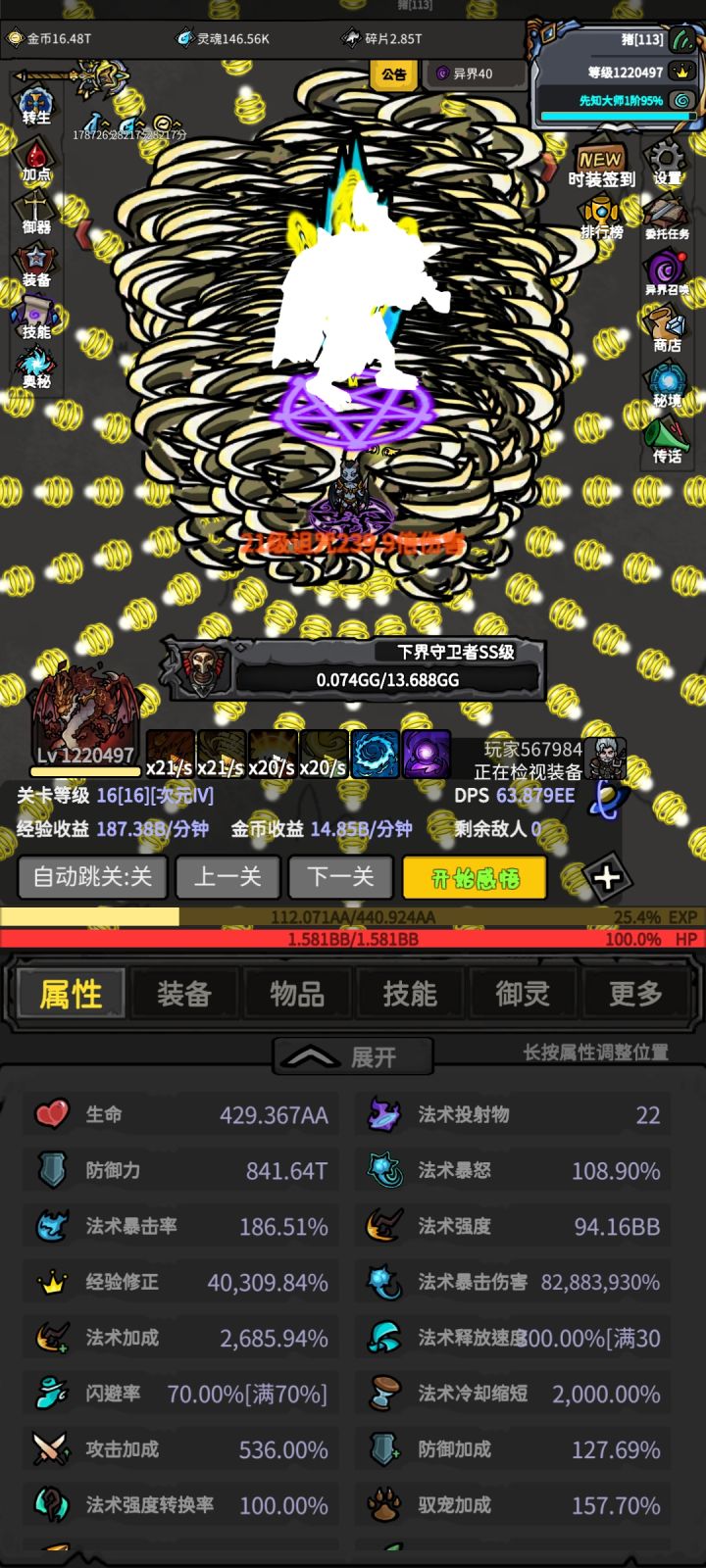Switch to the 技能 skills tab
706x1568 pixels.
point(410,993)
